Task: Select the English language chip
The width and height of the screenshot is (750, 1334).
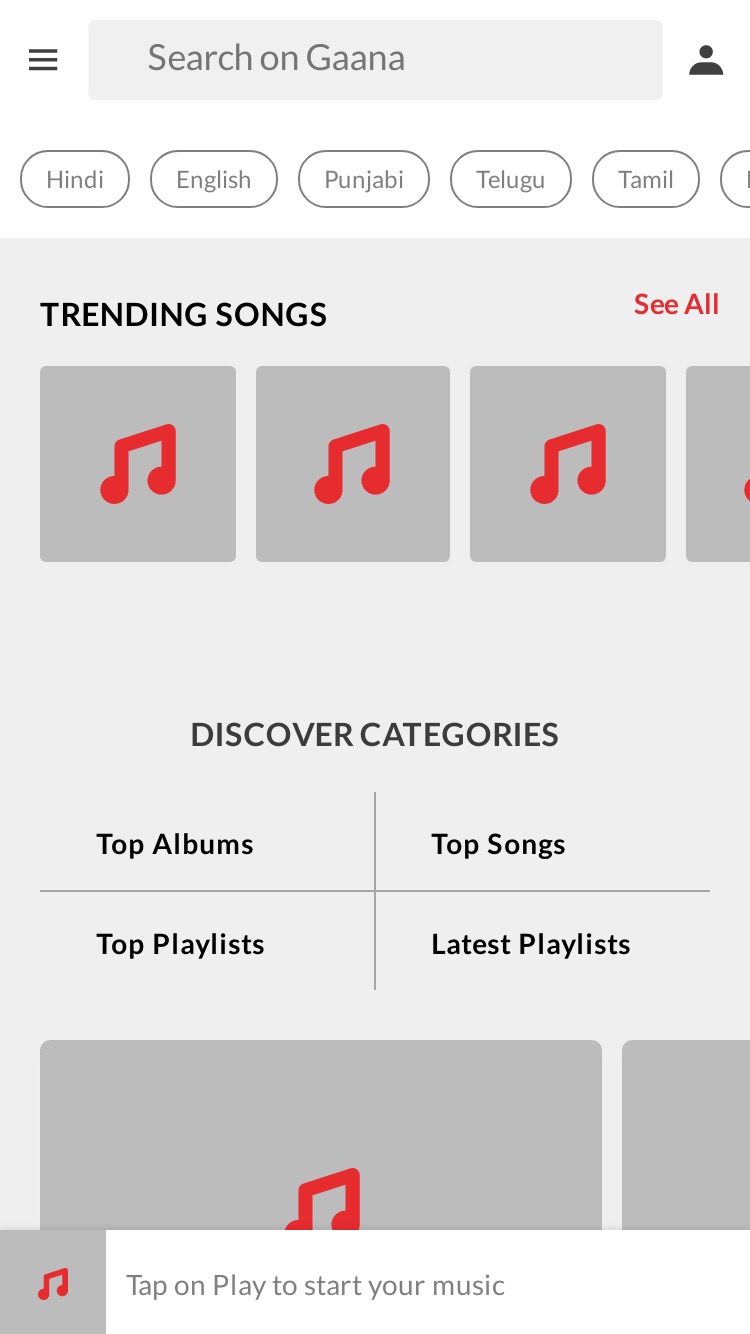Action: click(214, 179)
